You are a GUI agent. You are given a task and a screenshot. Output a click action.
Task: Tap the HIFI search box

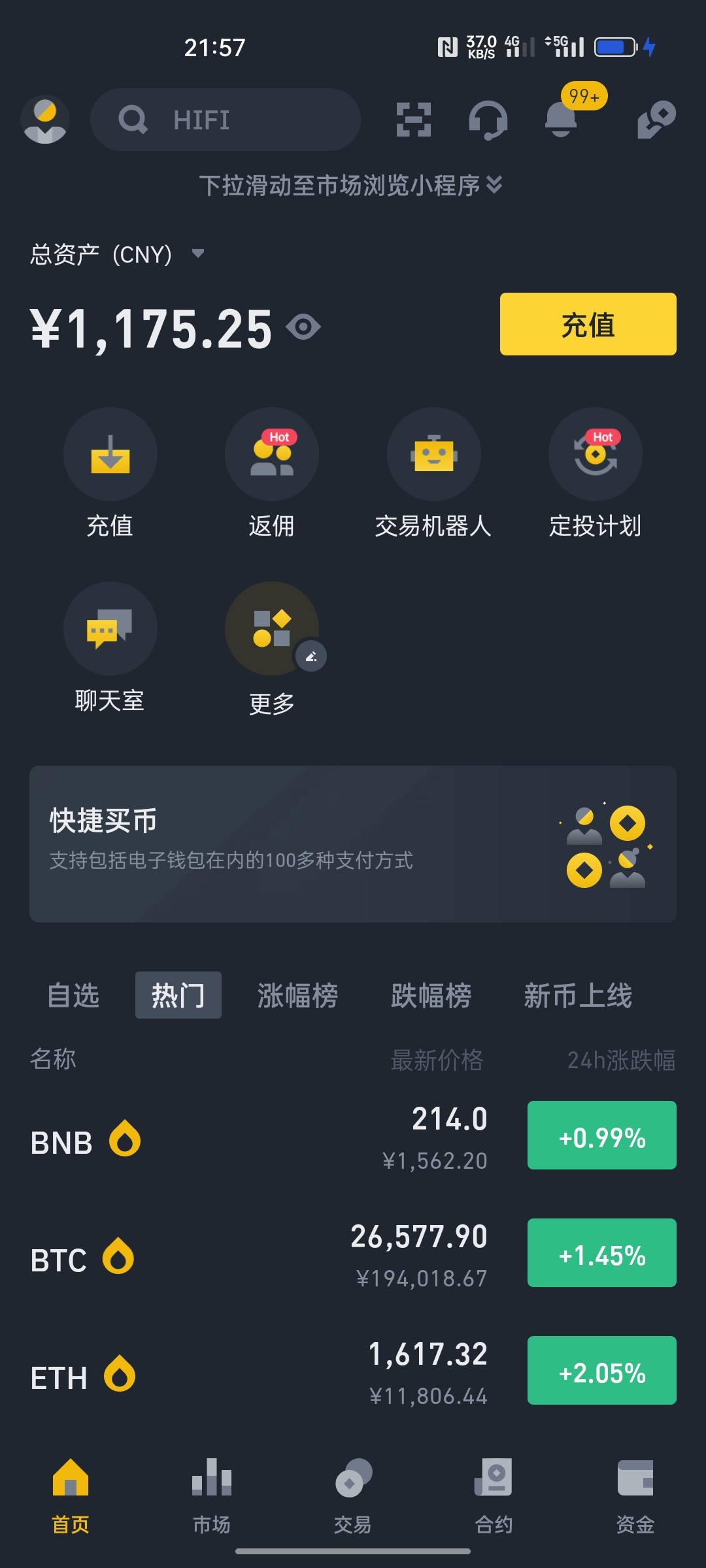click(226, 120)
